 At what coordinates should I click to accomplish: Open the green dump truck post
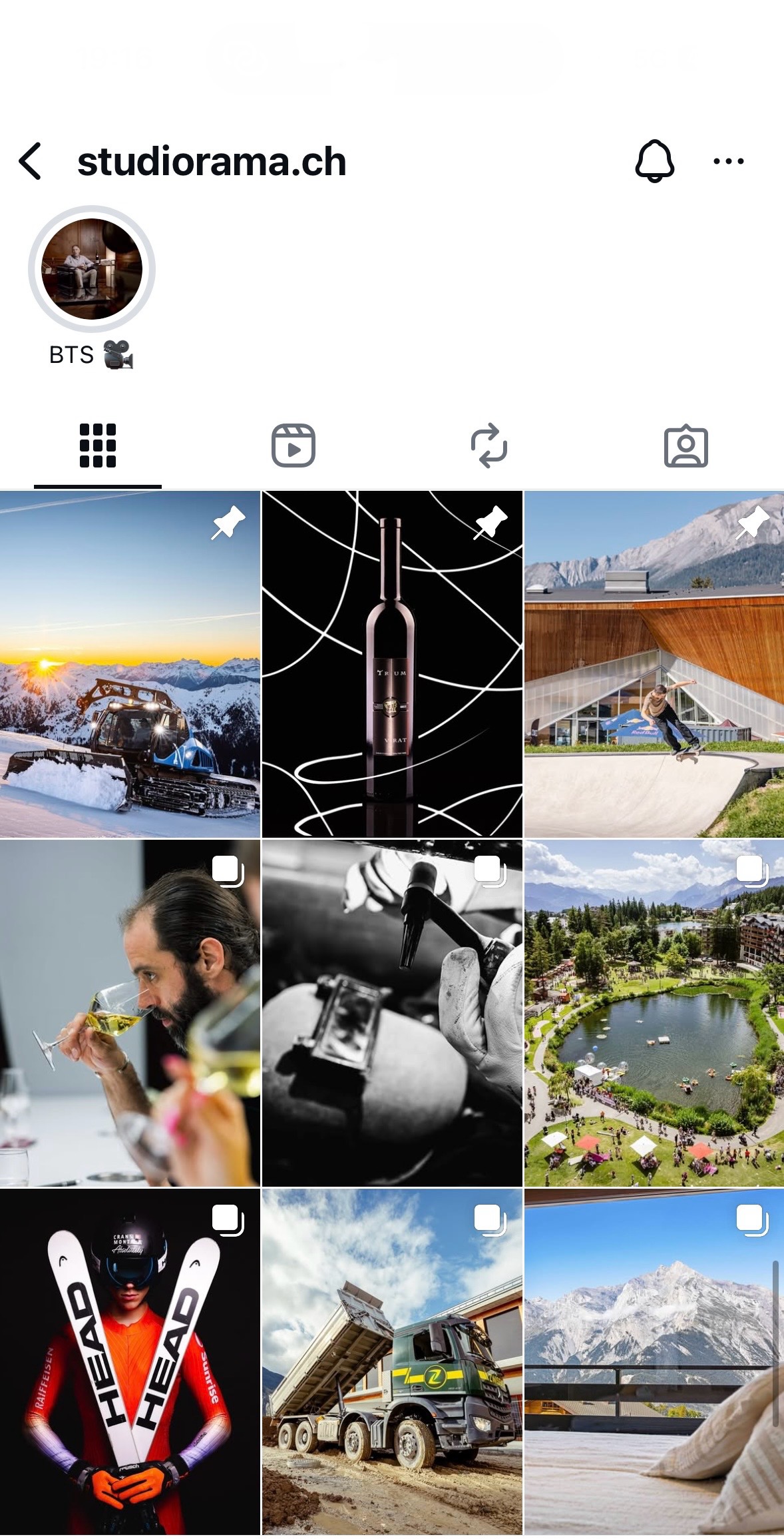pos(392,1361)
